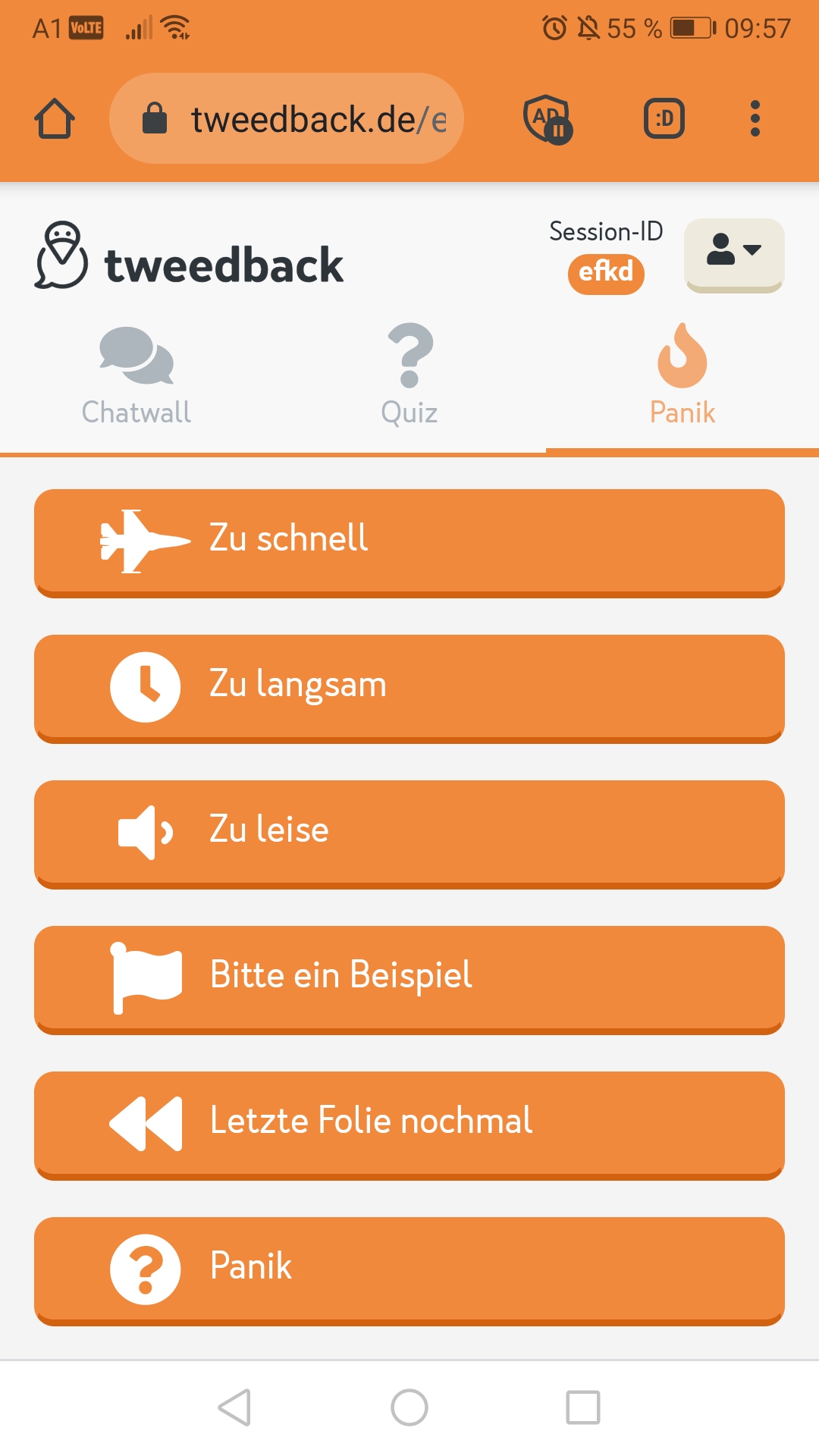Go back using system back button
The width and height of the screenshot is (819, 1456).
234,1407
